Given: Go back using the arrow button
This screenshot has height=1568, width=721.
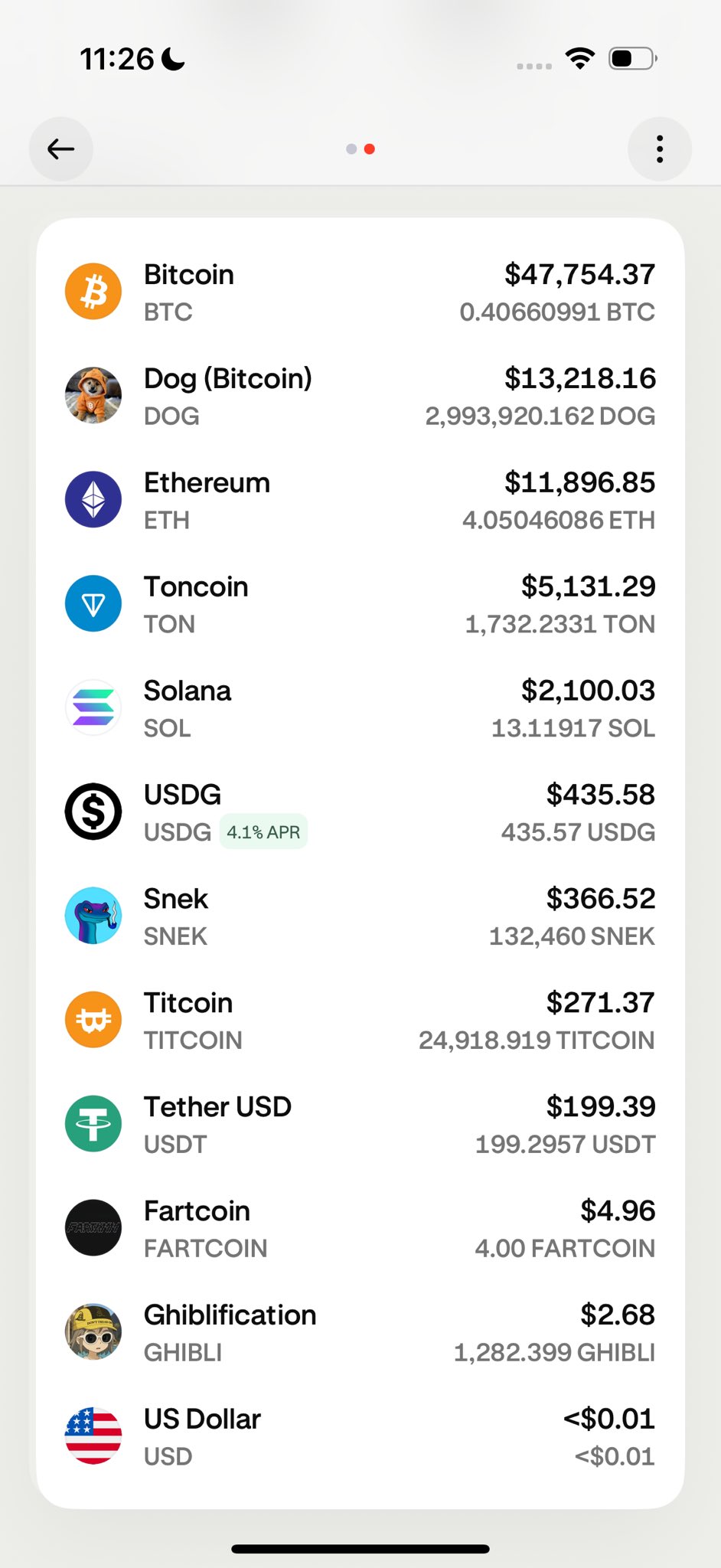Looking at the screenshot, I should (61, 149).
